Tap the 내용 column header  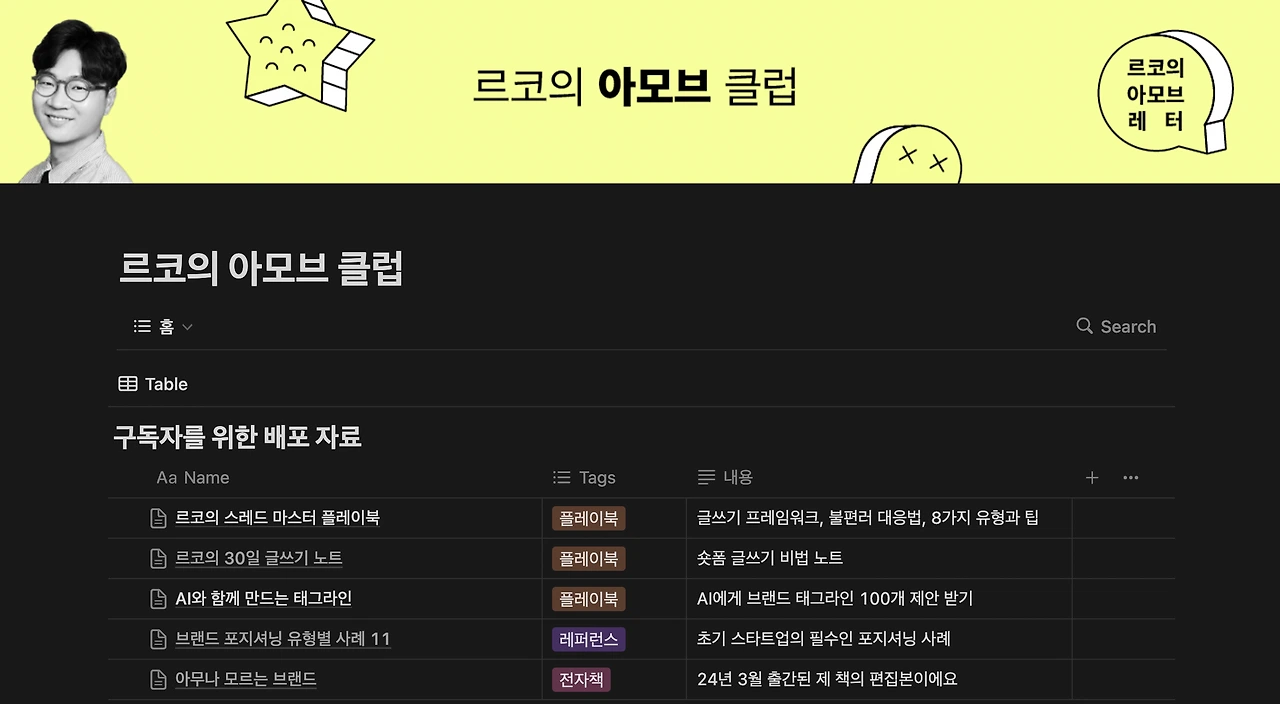pyautogui.click(x=725, y=478)
